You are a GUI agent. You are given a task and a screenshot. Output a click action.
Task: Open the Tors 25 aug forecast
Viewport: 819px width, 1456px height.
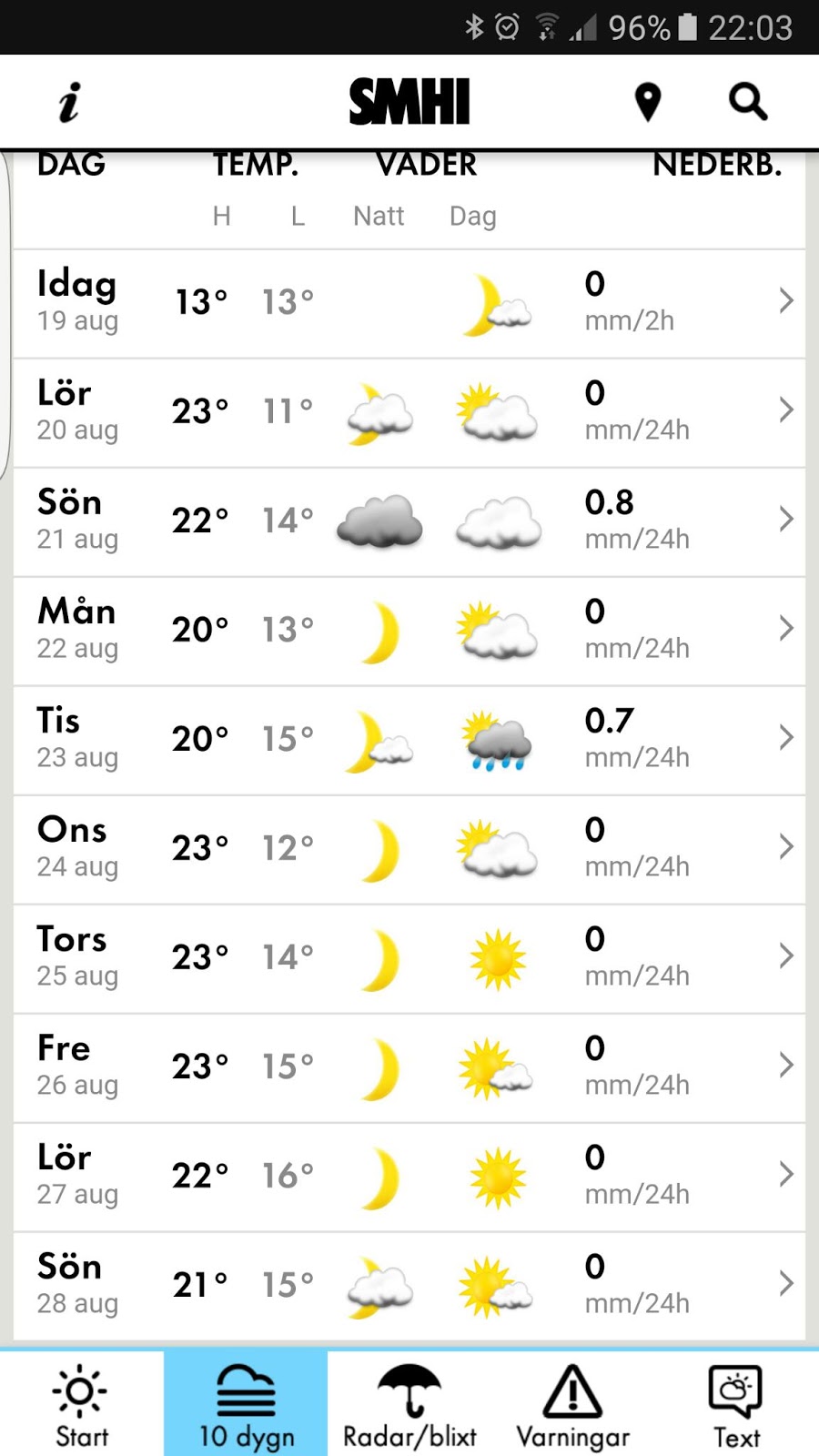409,958
